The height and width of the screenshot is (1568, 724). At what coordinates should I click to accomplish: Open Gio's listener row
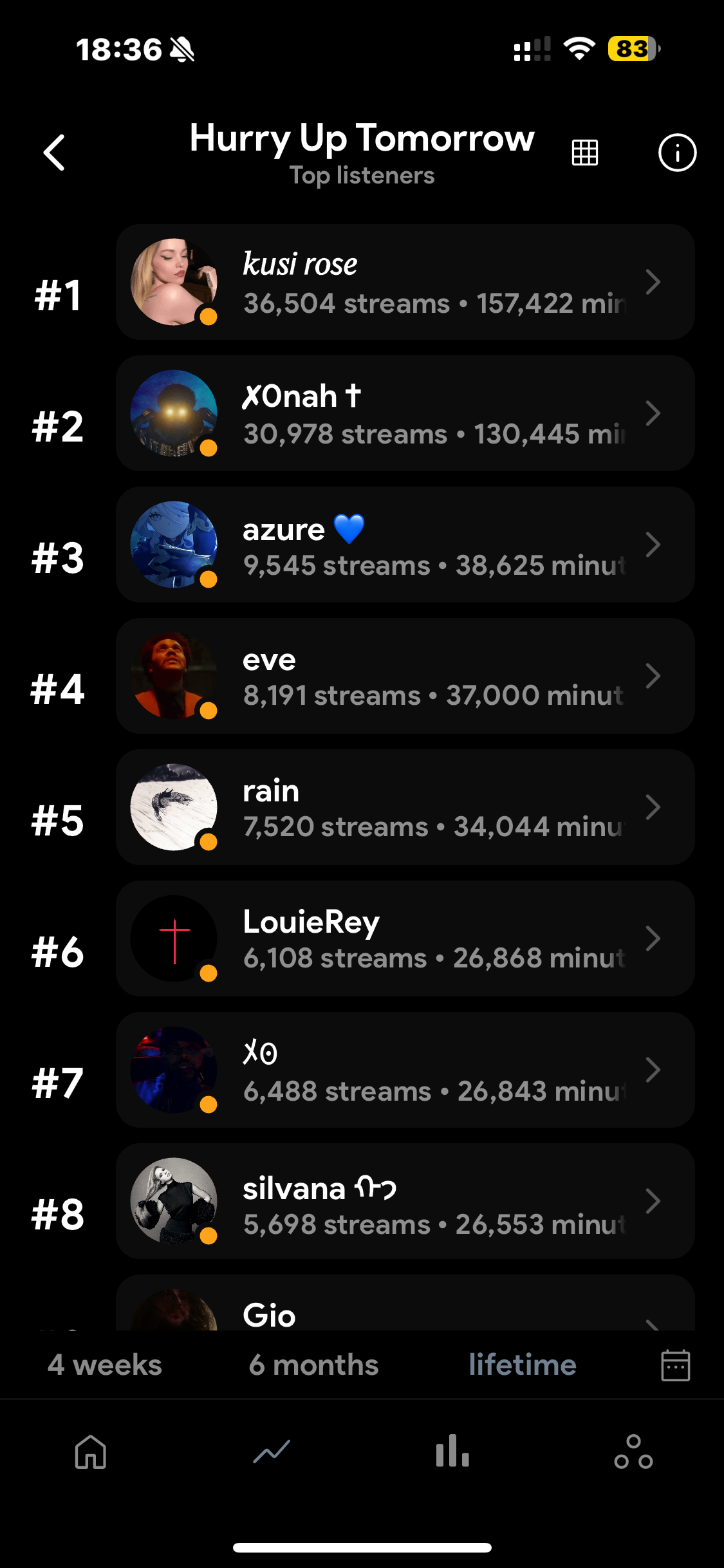coord(405,1307)
